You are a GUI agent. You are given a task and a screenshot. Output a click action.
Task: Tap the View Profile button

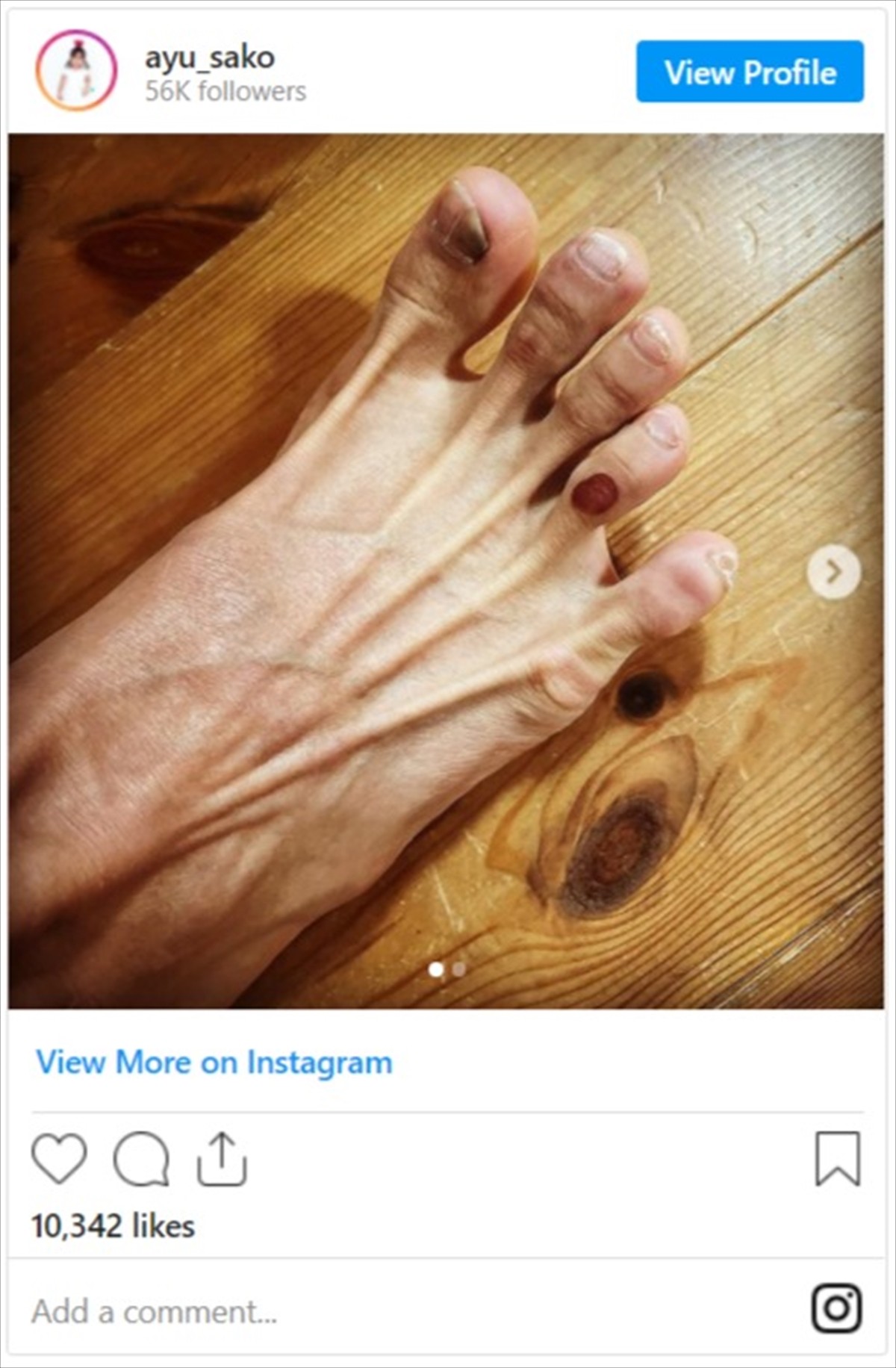pyautogui.click(x=750, y=72)
